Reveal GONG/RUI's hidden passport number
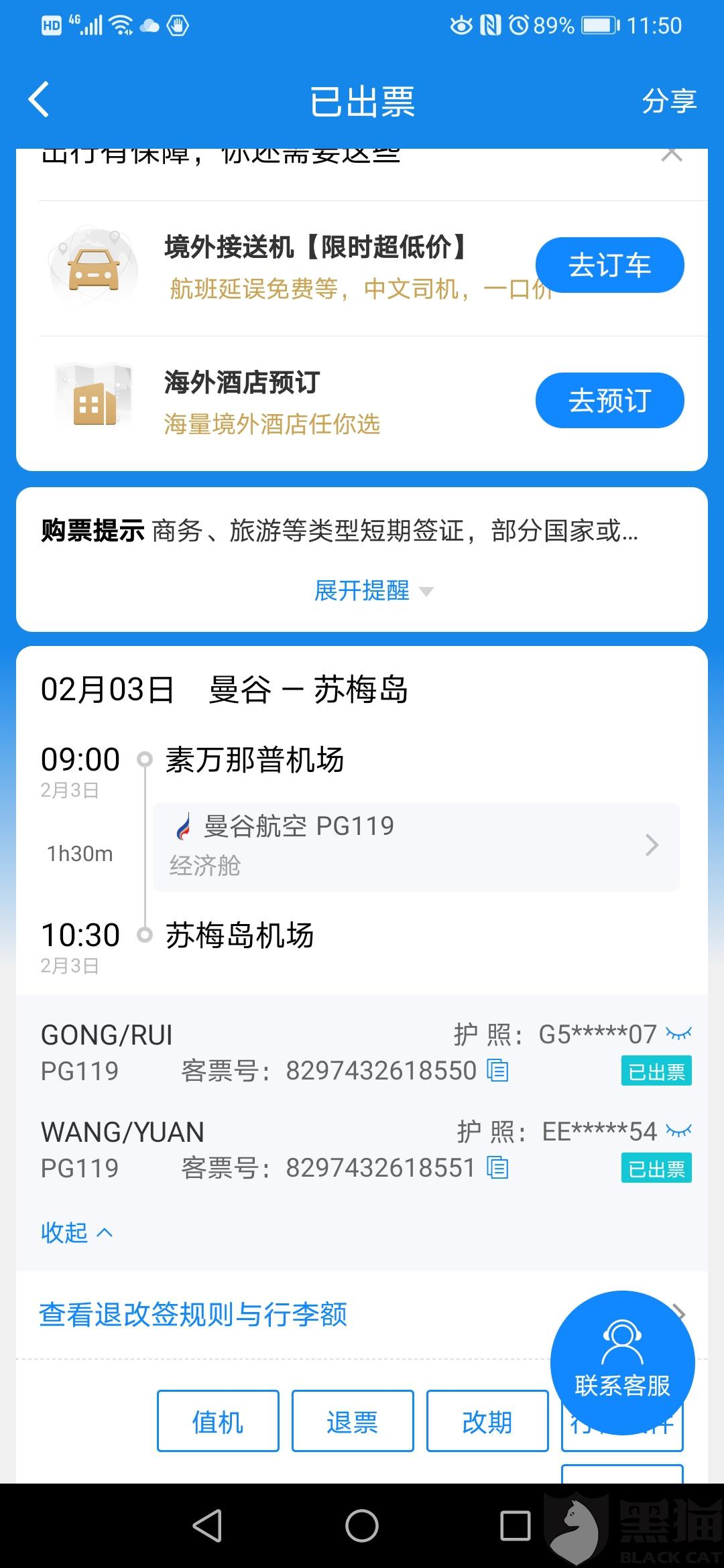The image size is (724, 1568). [x=678, y=1034]
